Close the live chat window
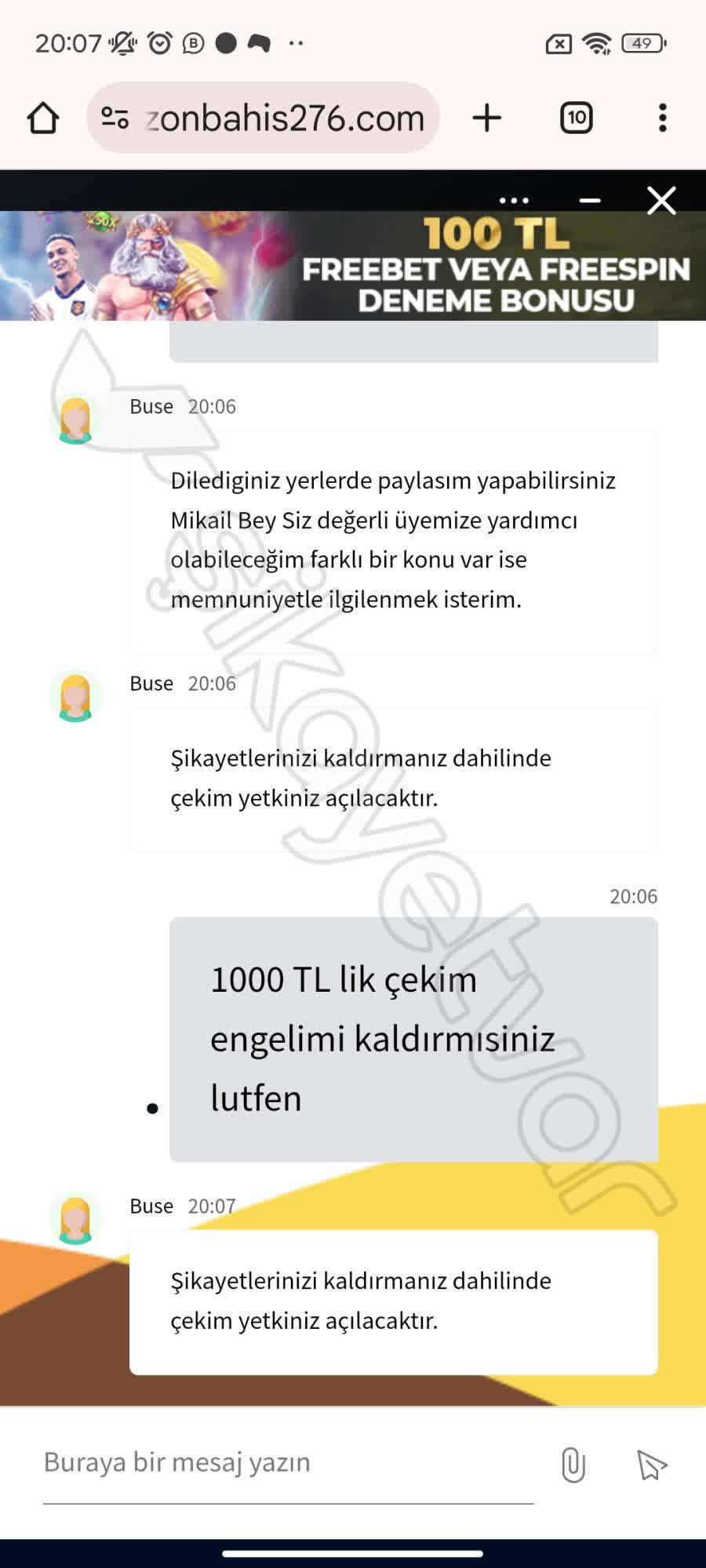 click(661, 201)
